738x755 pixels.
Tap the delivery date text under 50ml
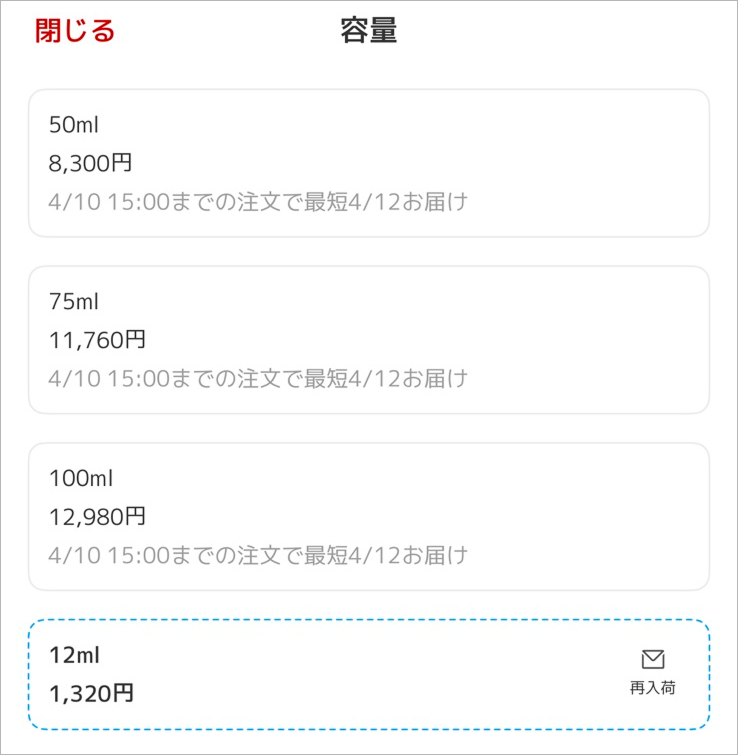[x=261, y=201]
